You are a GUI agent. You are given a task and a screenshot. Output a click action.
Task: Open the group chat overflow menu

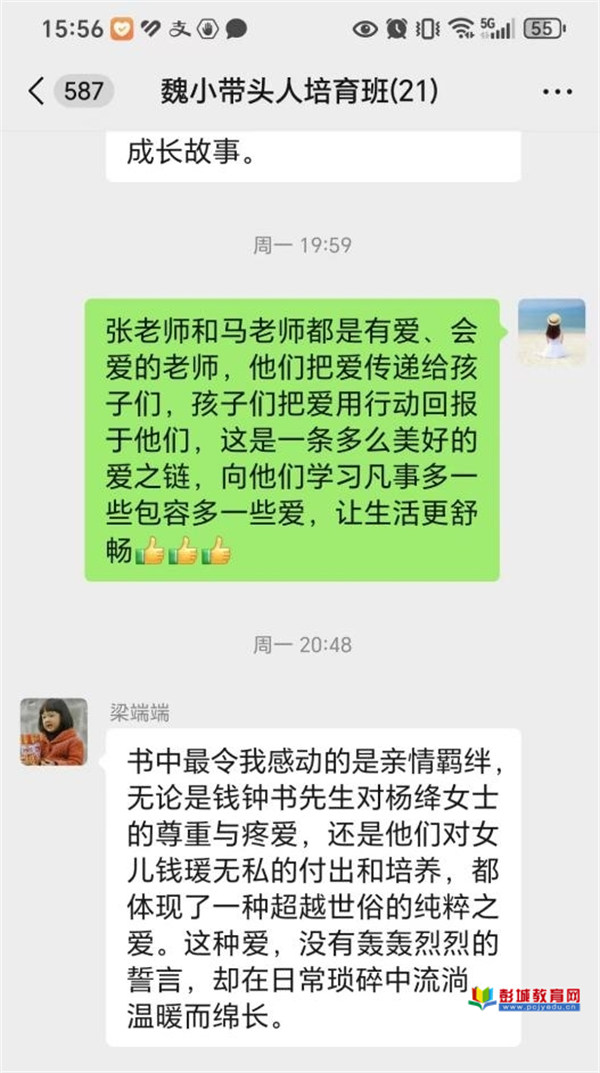pos(556,92)
